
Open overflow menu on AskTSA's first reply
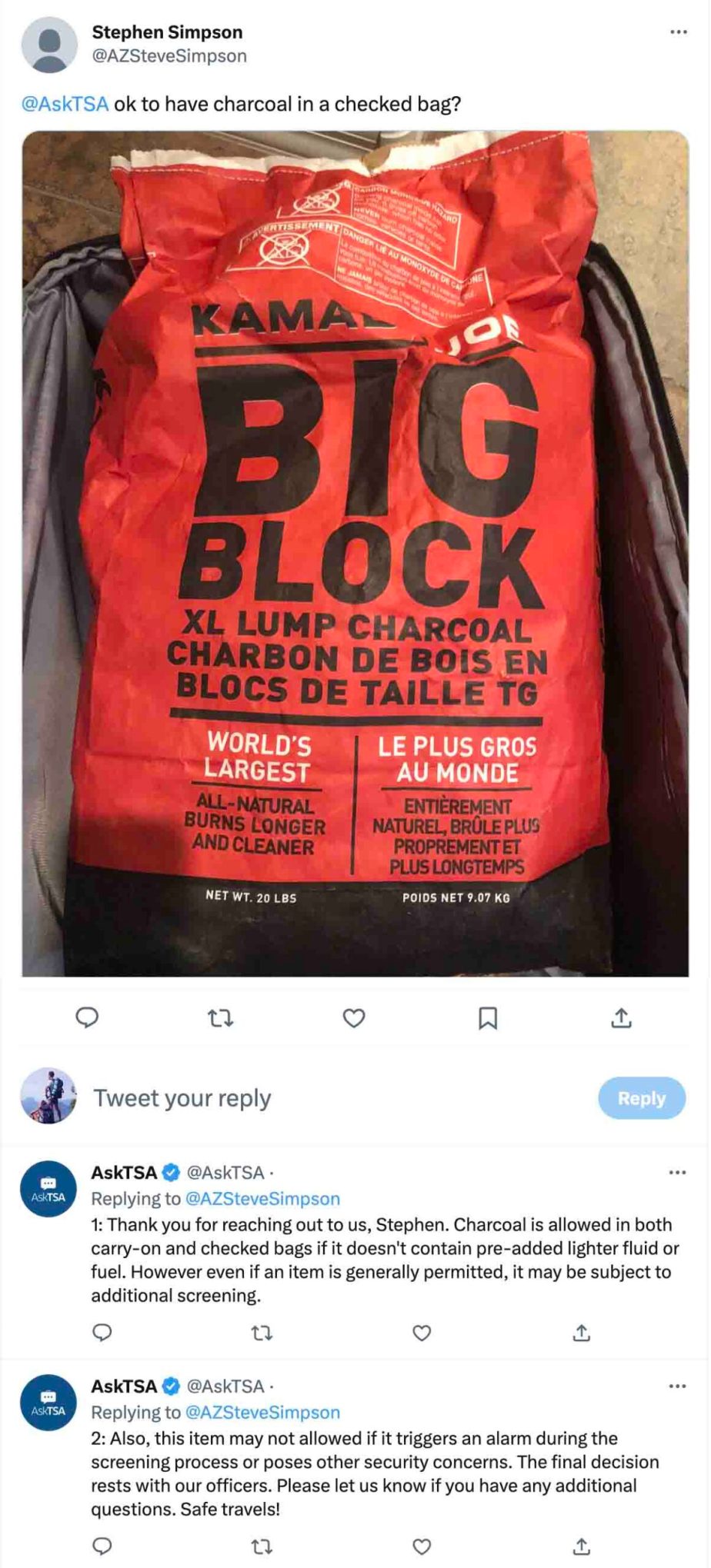pos(677,1173)
